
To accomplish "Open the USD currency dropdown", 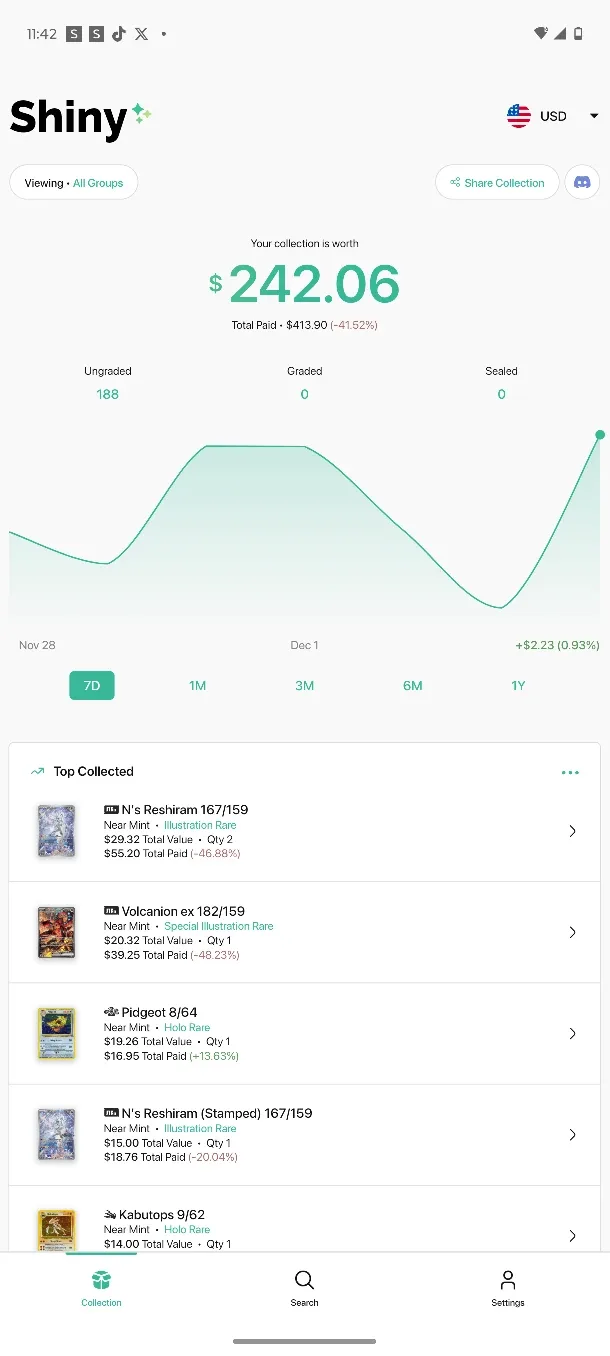I will click(x=552, y=116).
